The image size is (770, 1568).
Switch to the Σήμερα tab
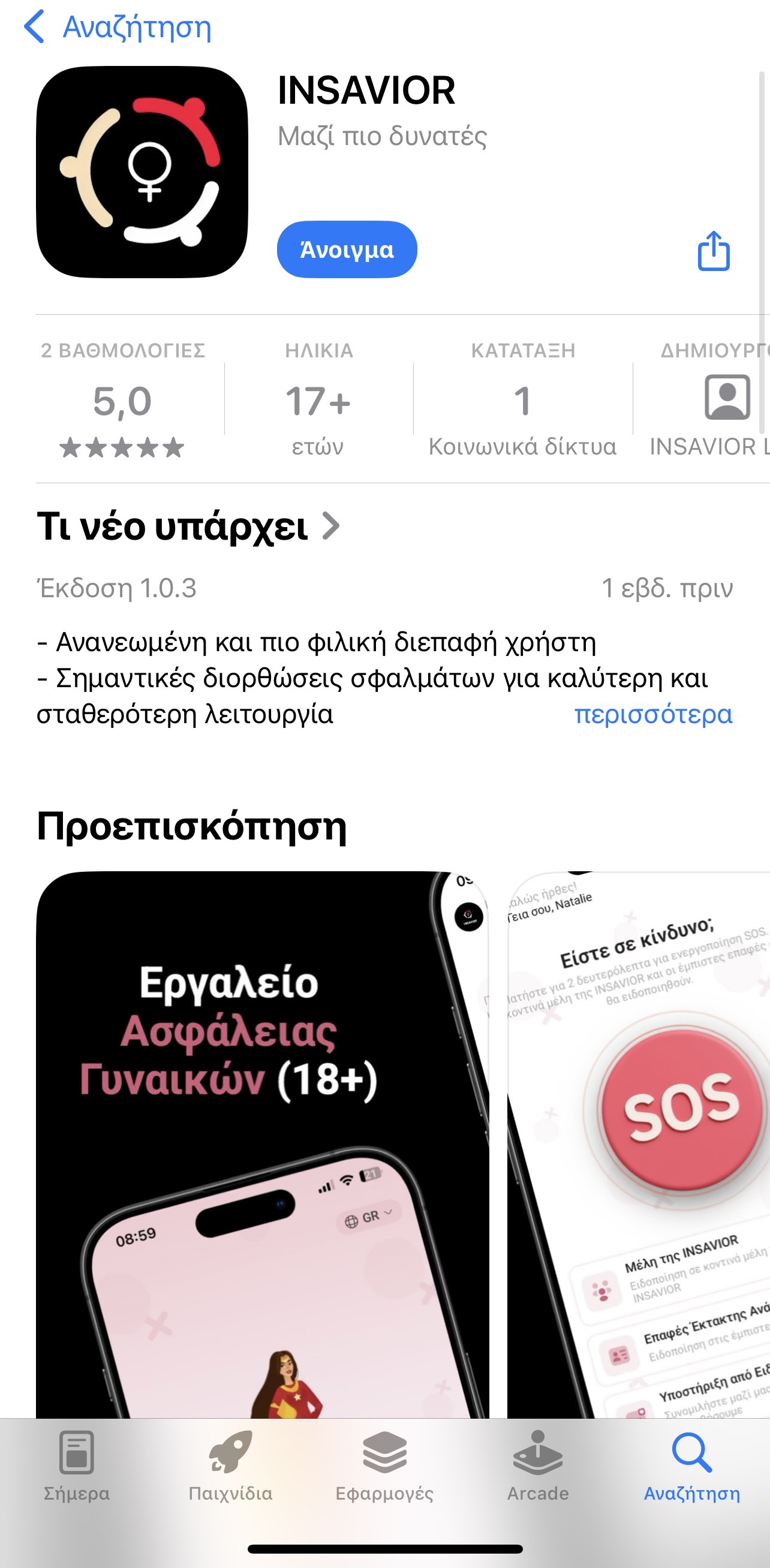click(77, 1465)
